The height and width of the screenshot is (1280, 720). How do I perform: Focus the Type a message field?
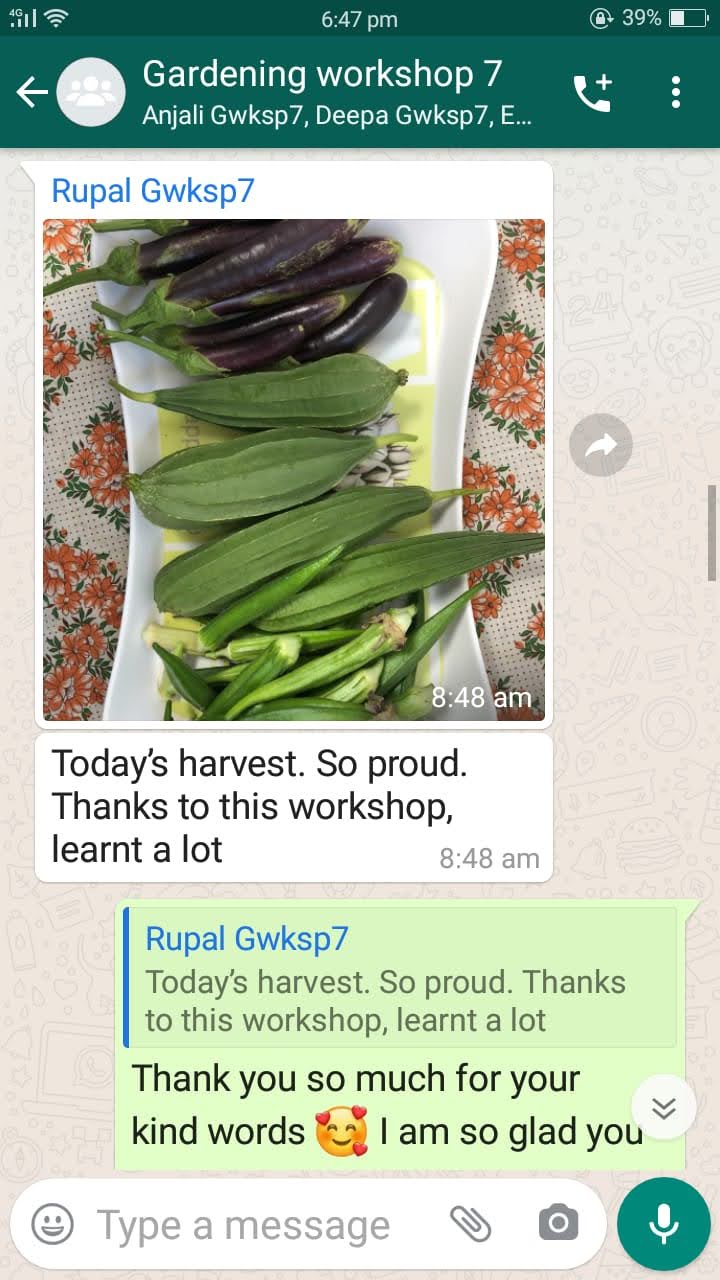pyautogui.click(x=250, y=1224)
